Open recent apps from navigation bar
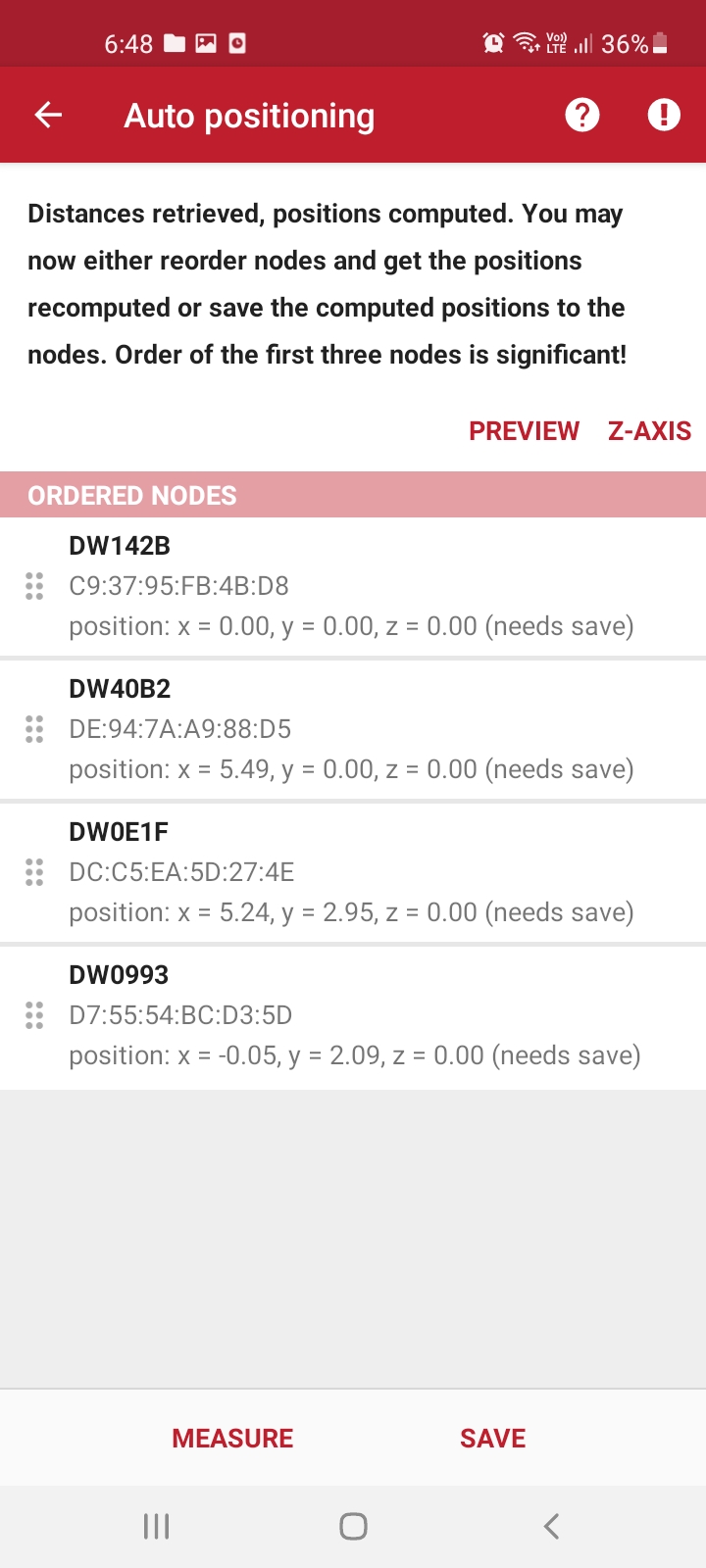 coord(157,1526)
